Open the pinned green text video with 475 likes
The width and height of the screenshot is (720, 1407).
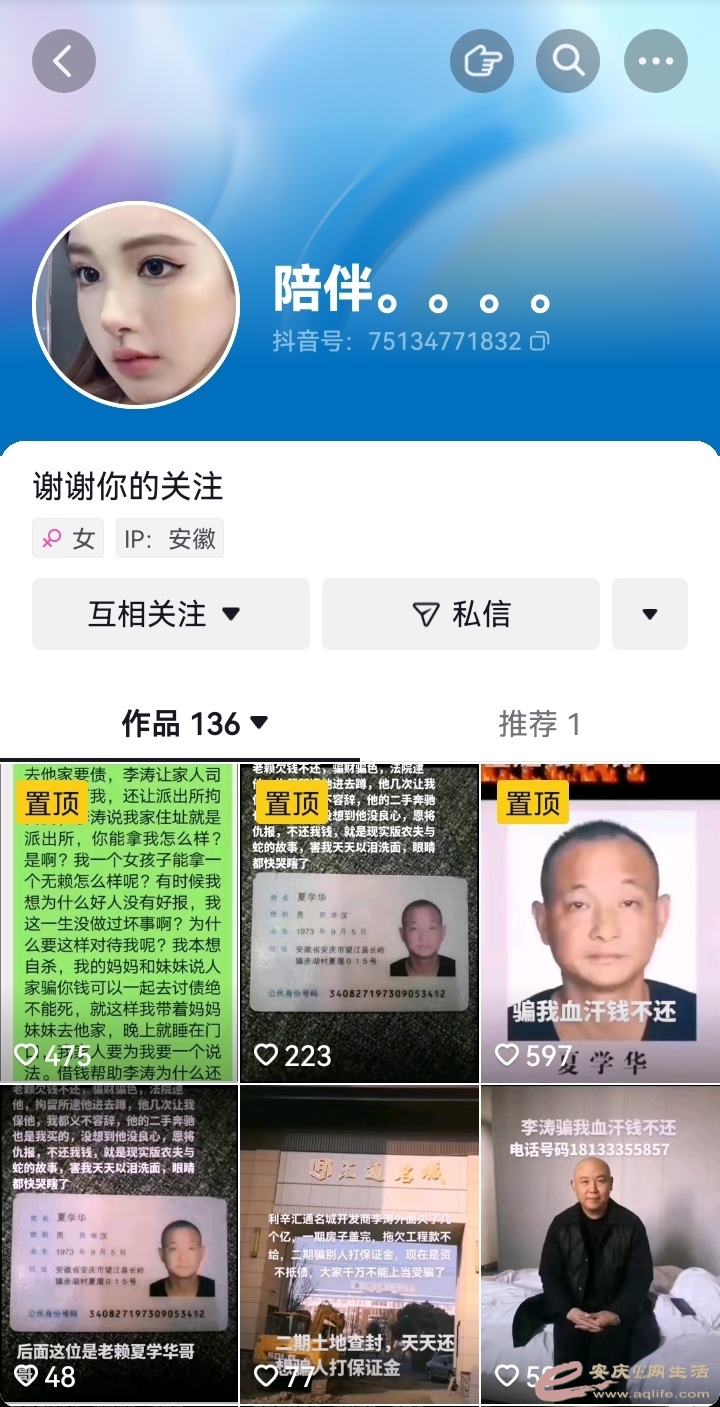point(118,922)
